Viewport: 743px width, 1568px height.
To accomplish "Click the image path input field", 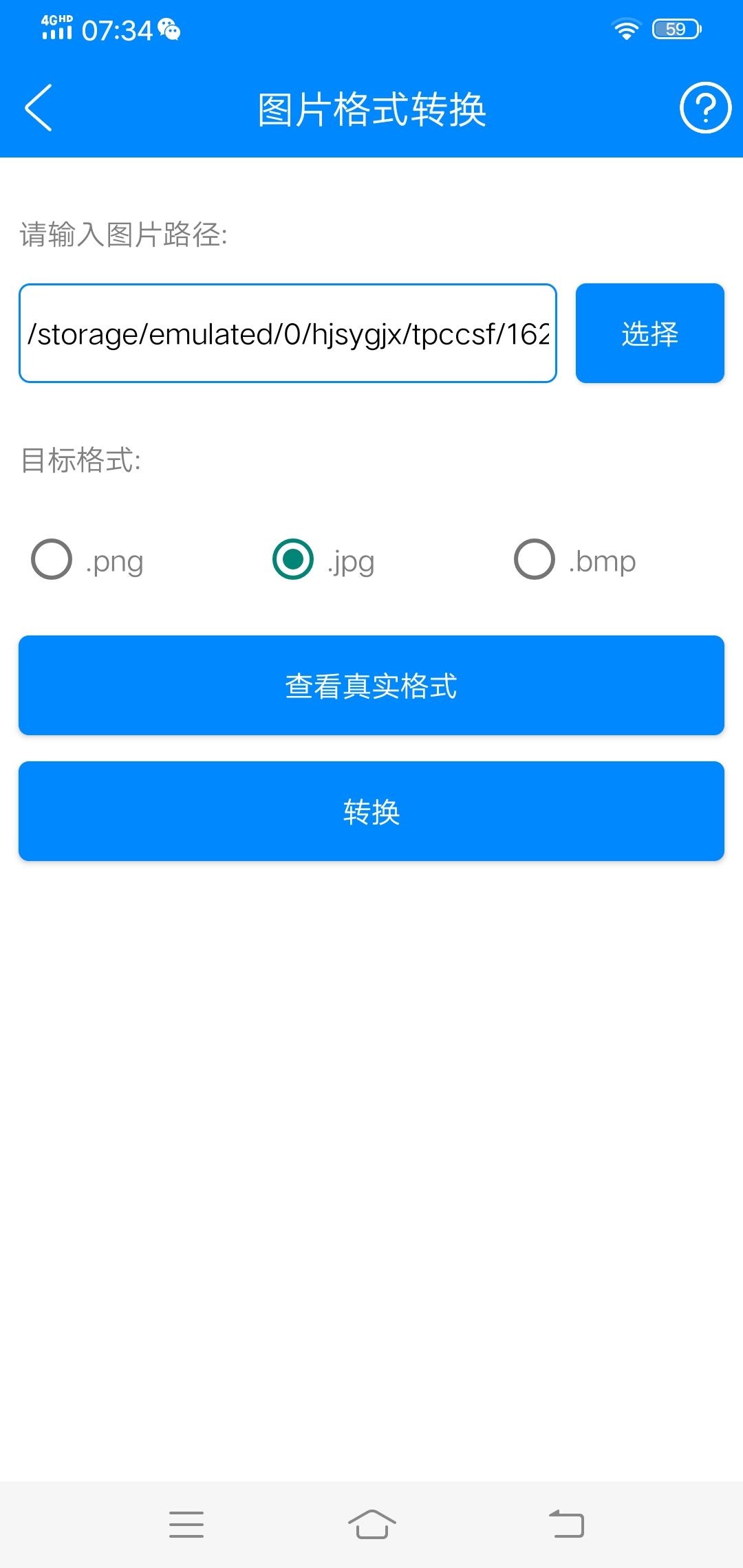I will click(x=288, y=333).
